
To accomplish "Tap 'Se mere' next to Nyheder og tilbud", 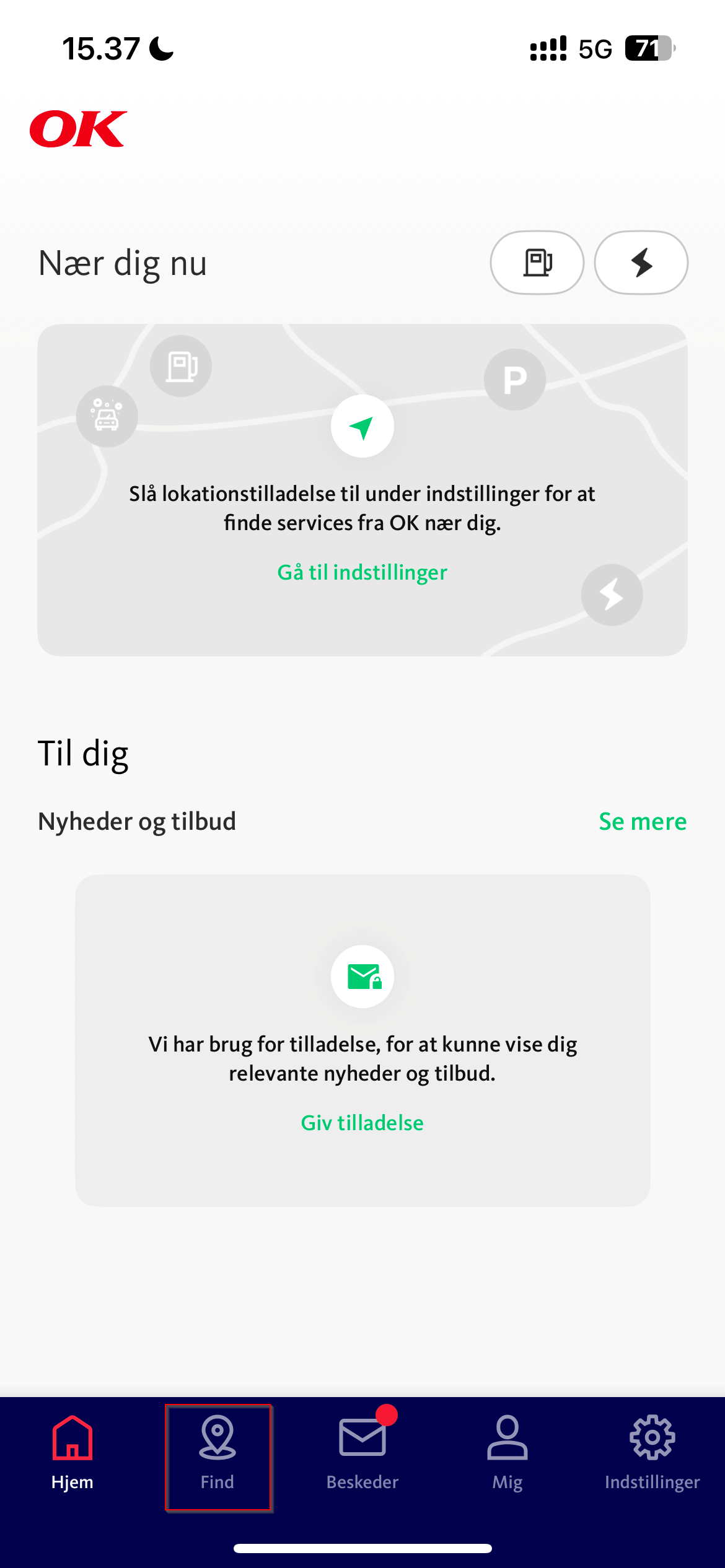I will point(643,821).
